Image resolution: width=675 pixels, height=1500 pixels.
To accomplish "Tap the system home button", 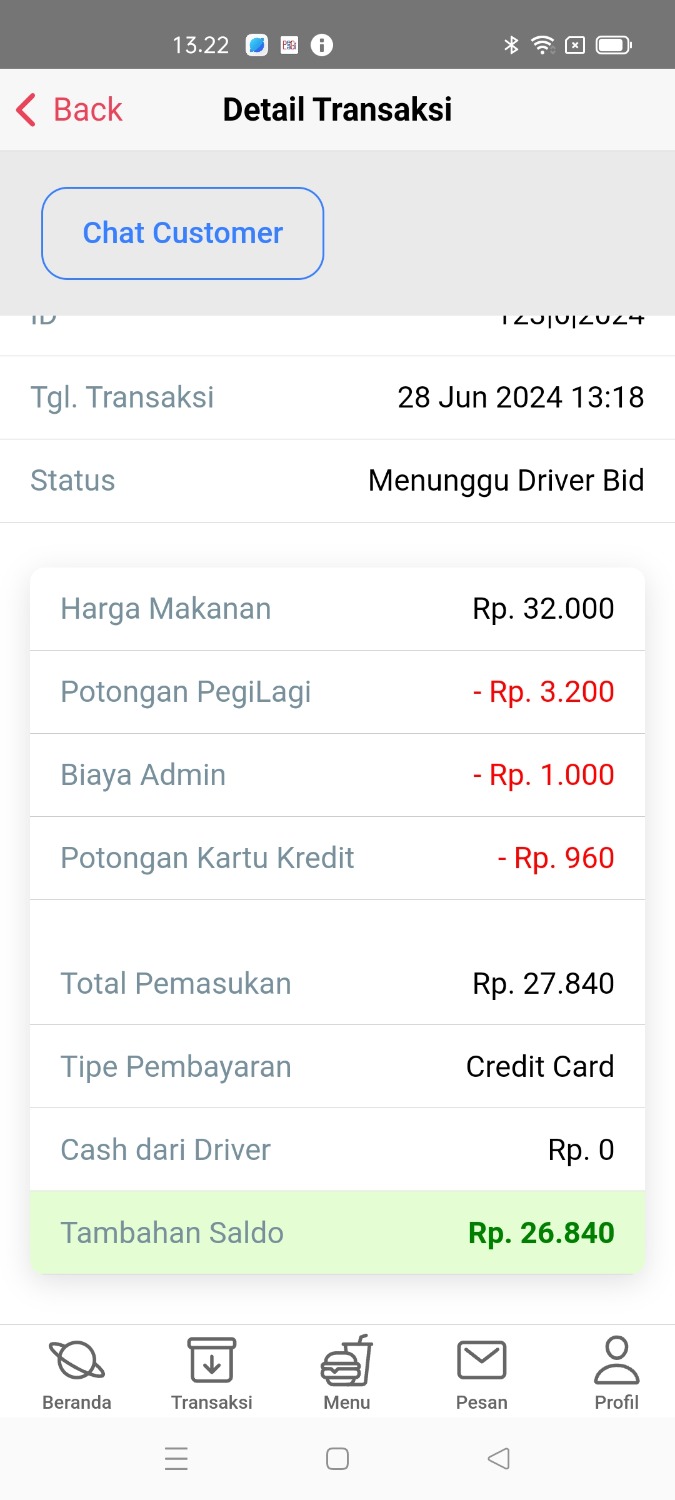I will tap(338, 1459).
